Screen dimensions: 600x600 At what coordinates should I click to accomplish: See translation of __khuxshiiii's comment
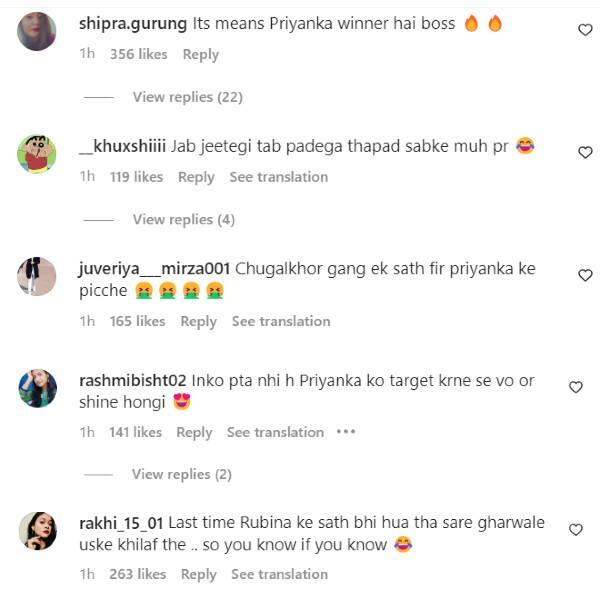pos(278,177)
